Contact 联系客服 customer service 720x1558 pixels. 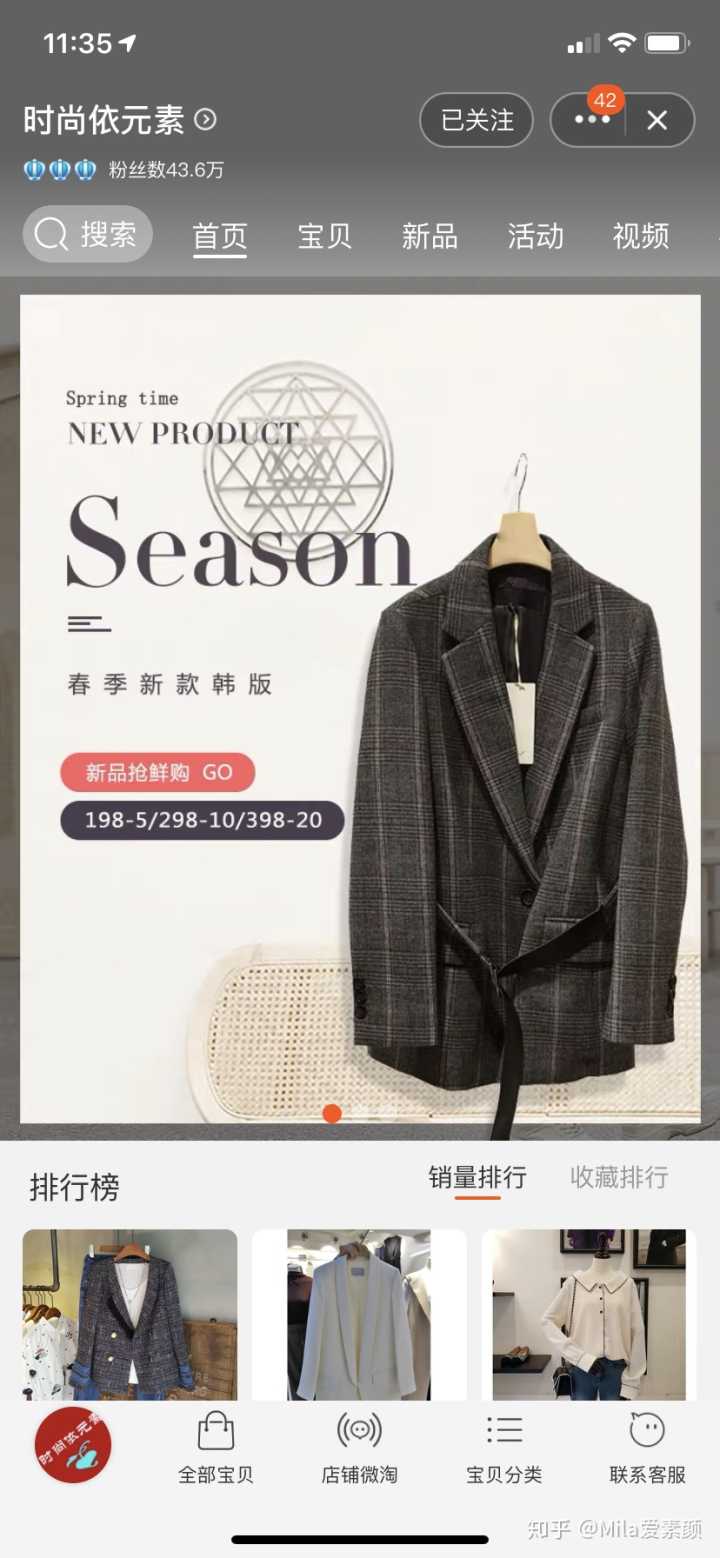pyautogui.click(x=647, y=1448)
